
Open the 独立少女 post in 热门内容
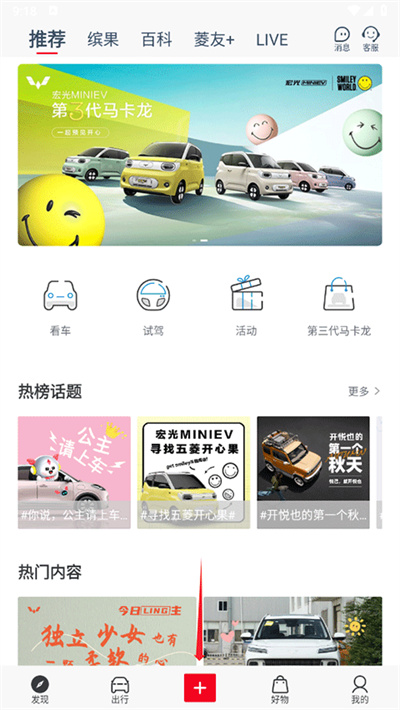pos(107,631)
